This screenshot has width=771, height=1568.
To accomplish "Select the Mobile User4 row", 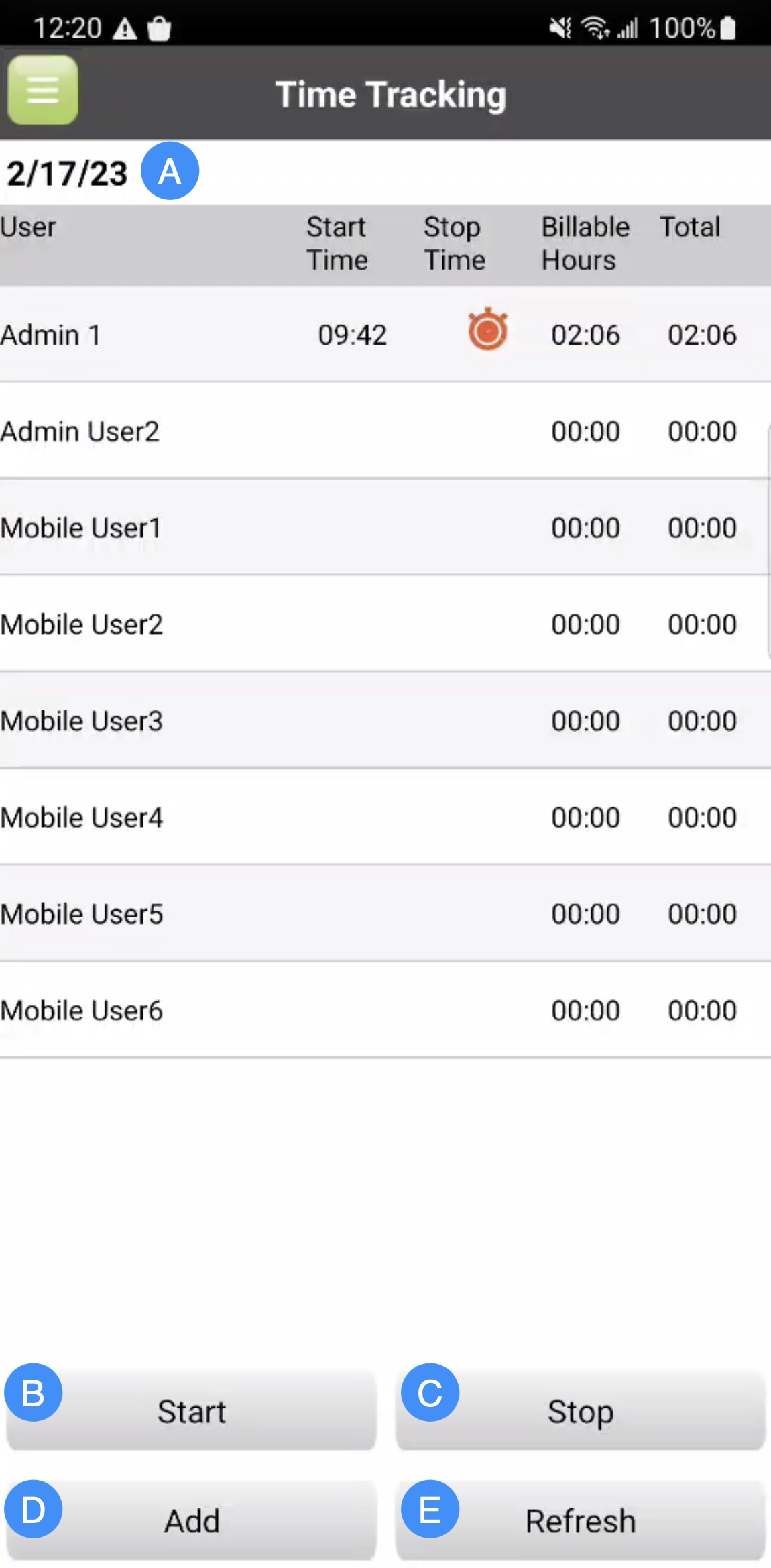I will (x=201, y=818).
